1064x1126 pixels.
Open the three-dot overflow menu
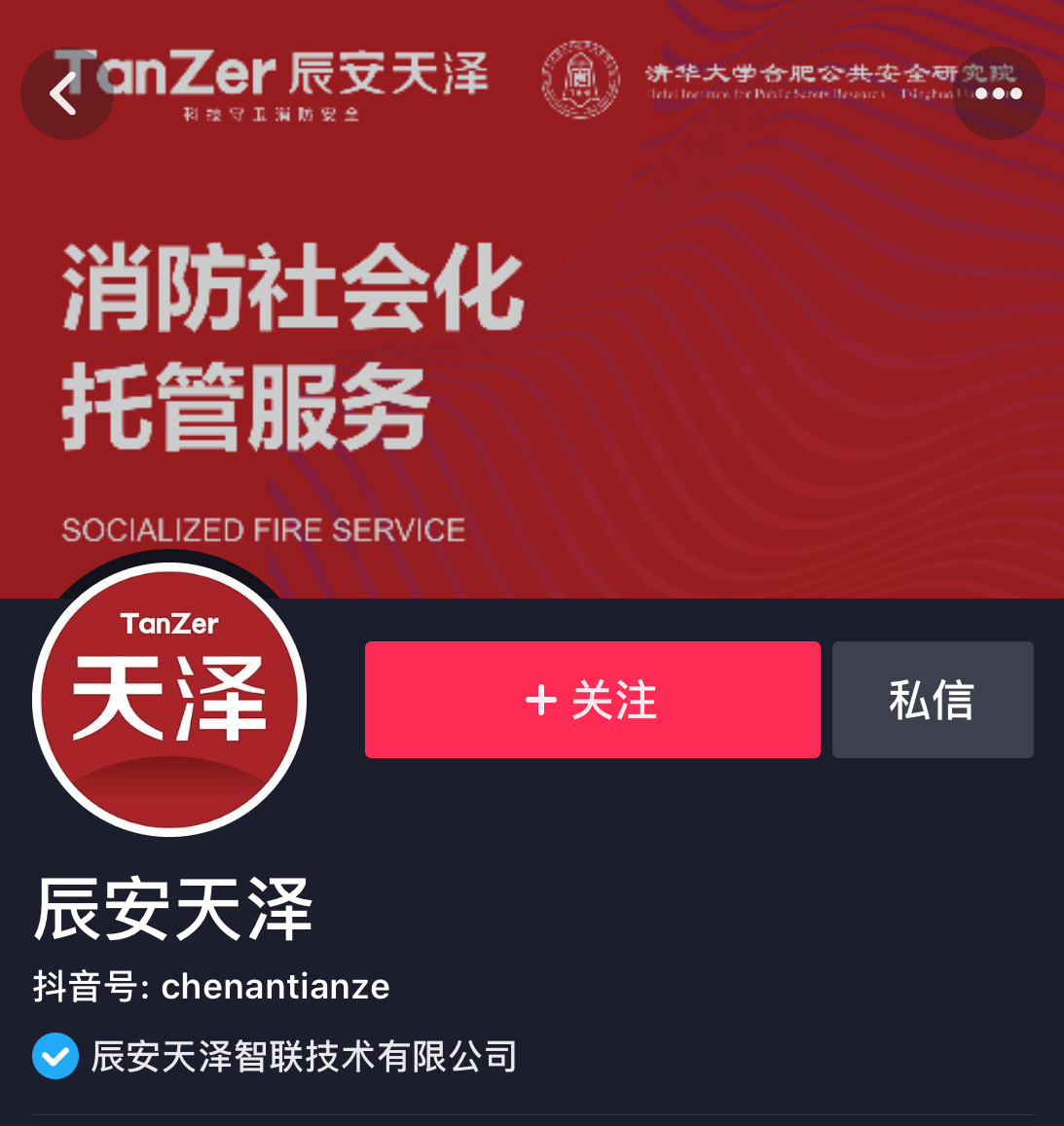[x=998, y=94]
